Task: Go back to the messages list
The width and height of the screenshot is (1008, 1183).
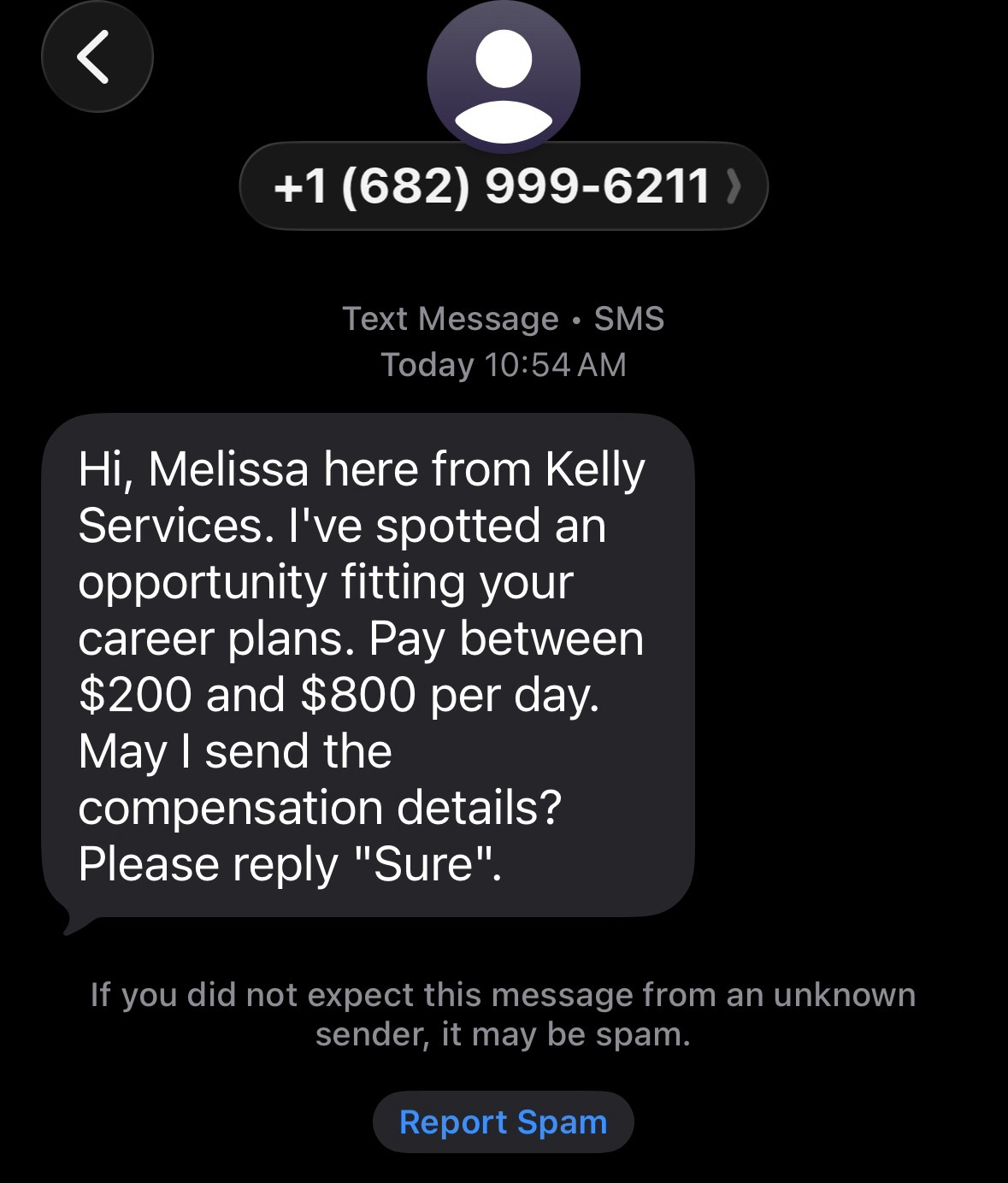Action: point(96,56)
